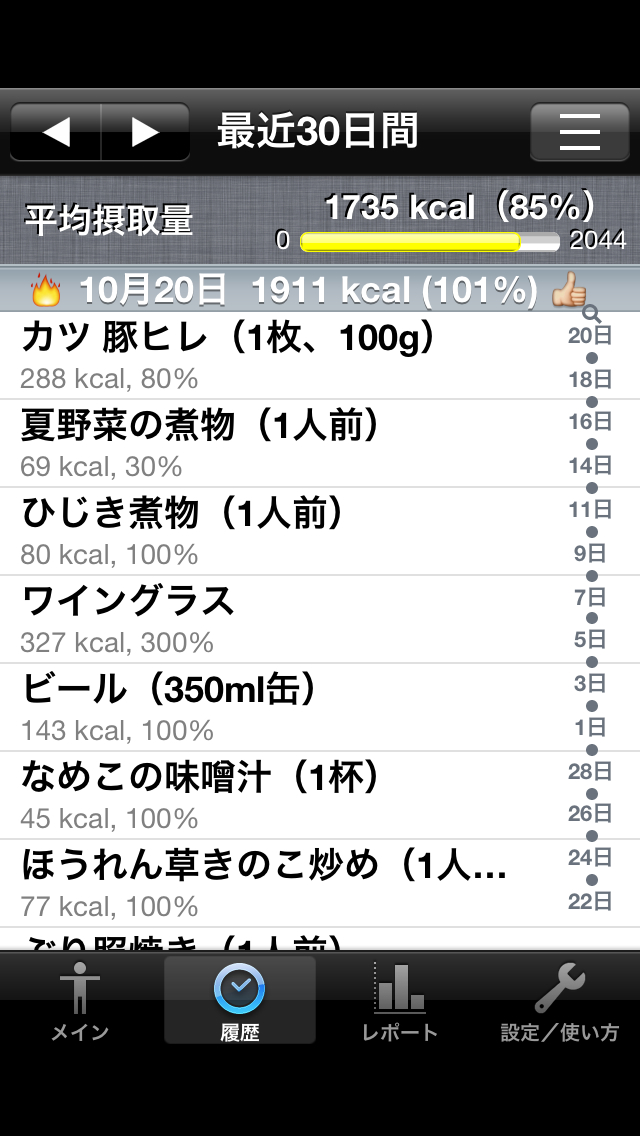Screen dimensions: 640x1136
Task: Open カツ 豚ヒレ food entry
Action: click(280, 355)
